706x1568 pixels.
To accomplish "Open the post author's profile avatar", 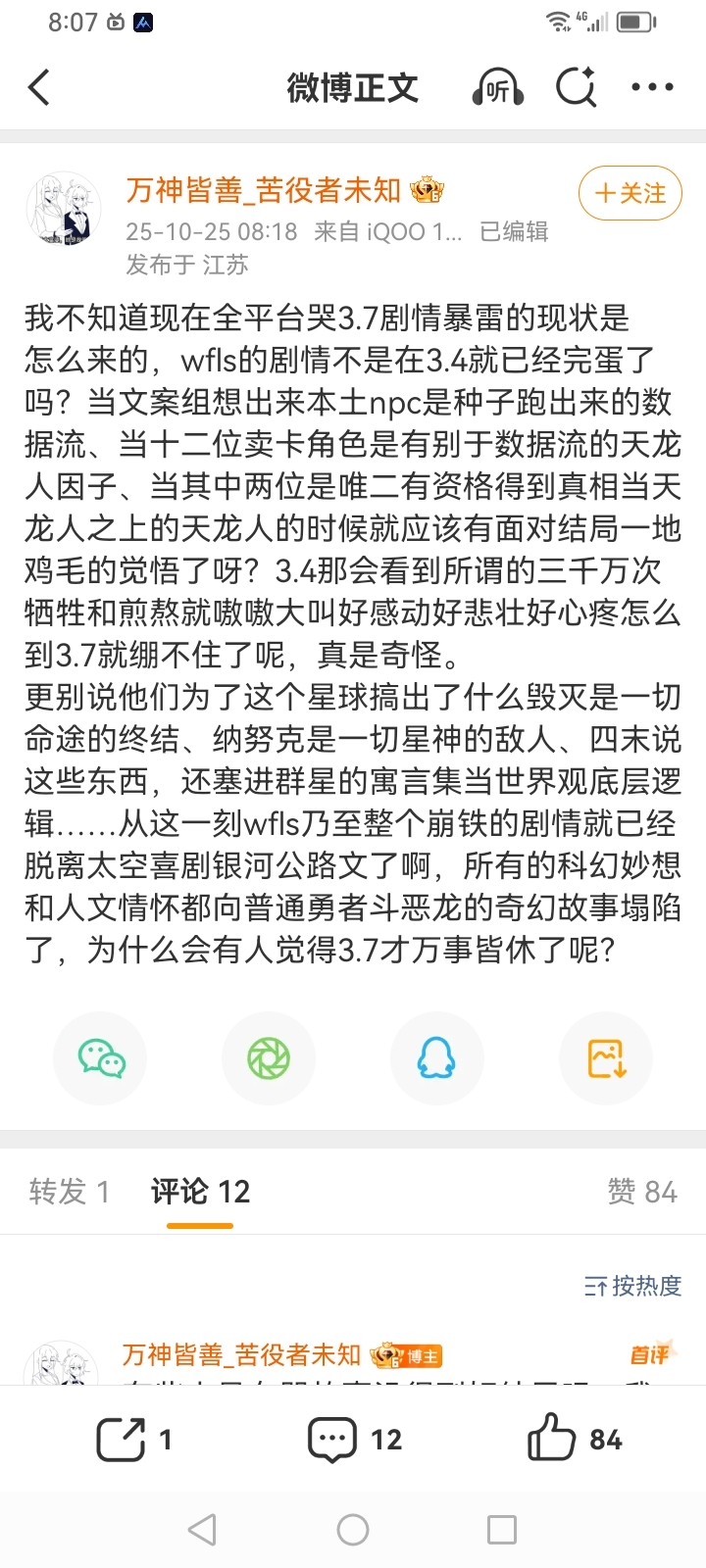I will (x=64, y=211).
